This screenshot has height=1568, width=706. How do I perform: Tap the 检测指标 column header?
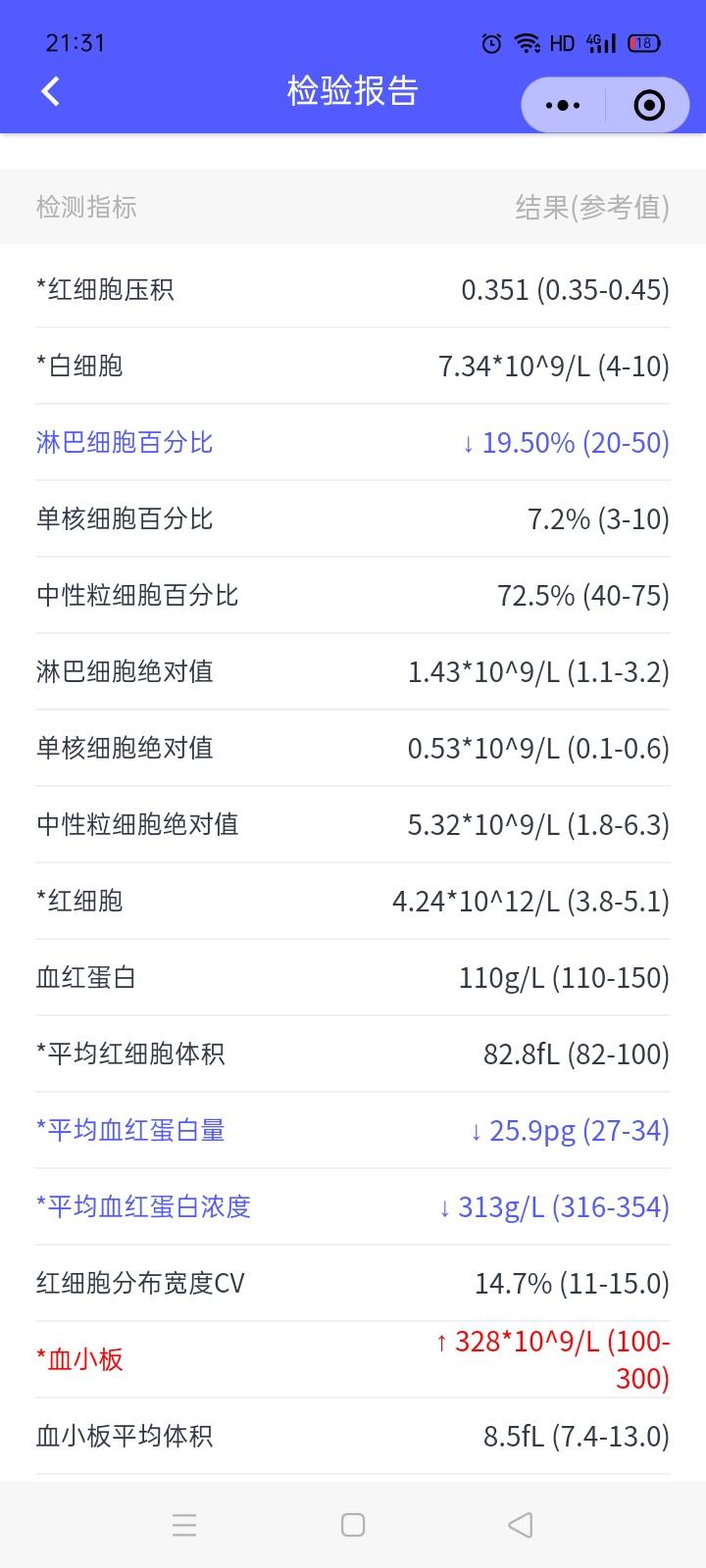click(x=87, y=208)
